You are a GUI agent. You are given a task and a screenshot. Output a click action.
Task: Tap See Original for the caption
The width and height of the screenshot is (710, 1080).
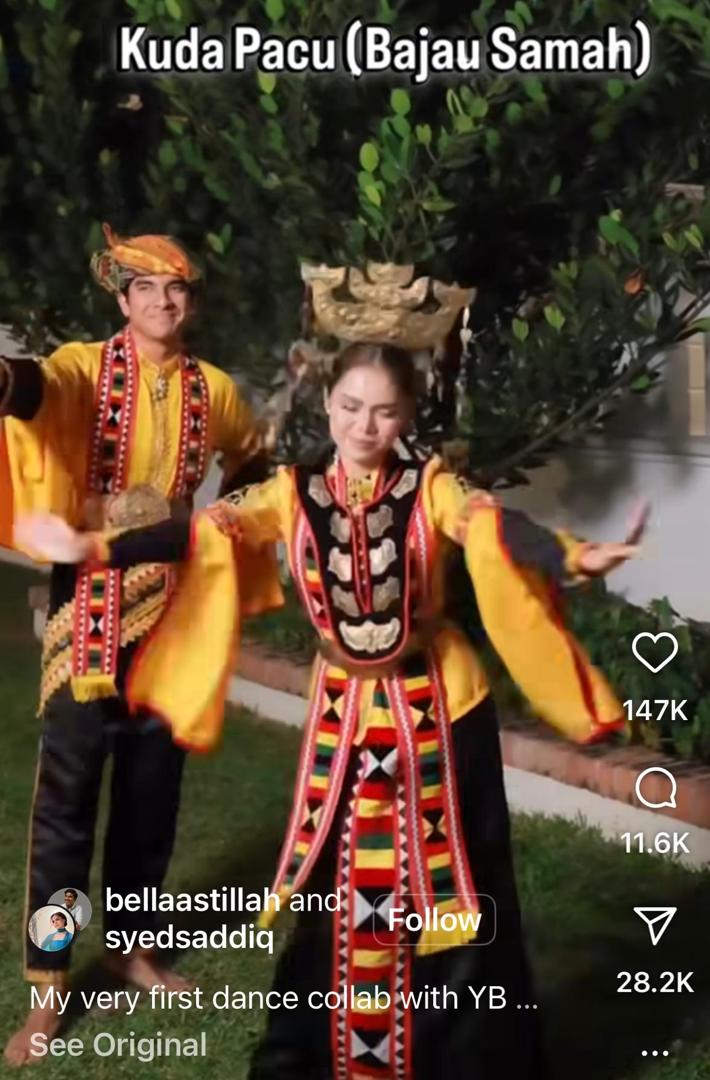click(118, 1045)
